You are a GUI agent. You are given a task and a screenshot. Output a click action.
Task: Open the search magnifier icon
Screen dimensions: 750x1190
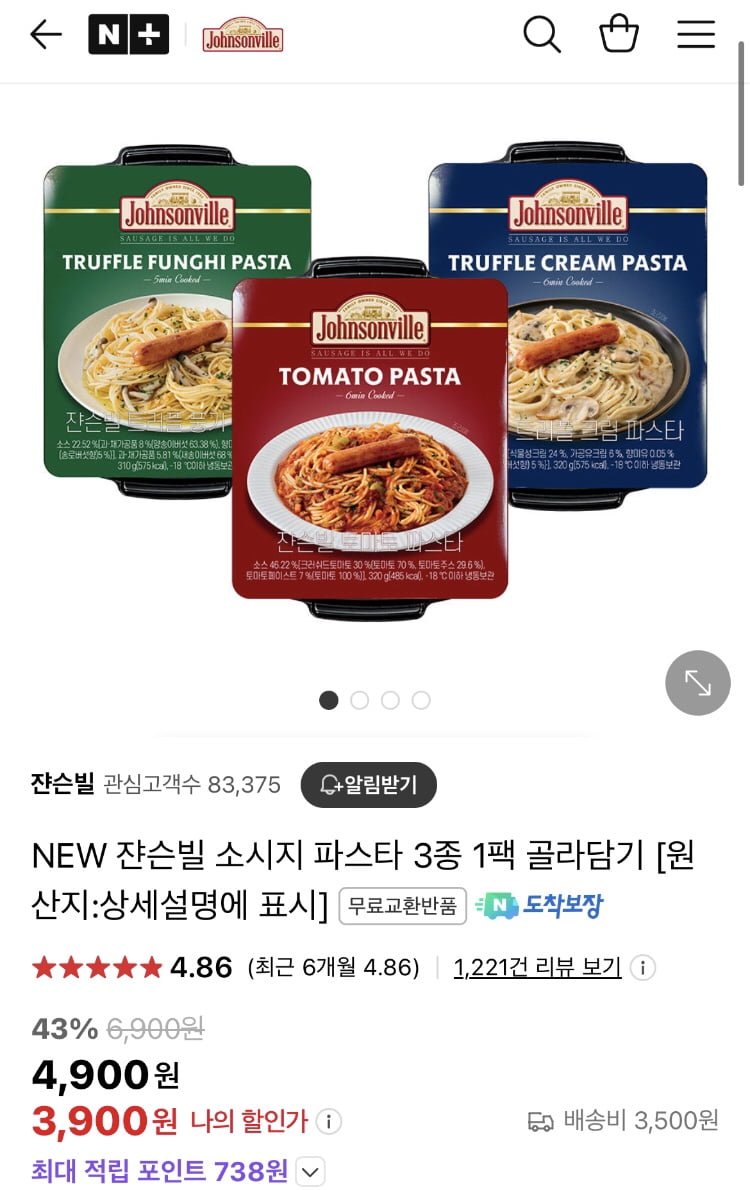tap(541, 35)
